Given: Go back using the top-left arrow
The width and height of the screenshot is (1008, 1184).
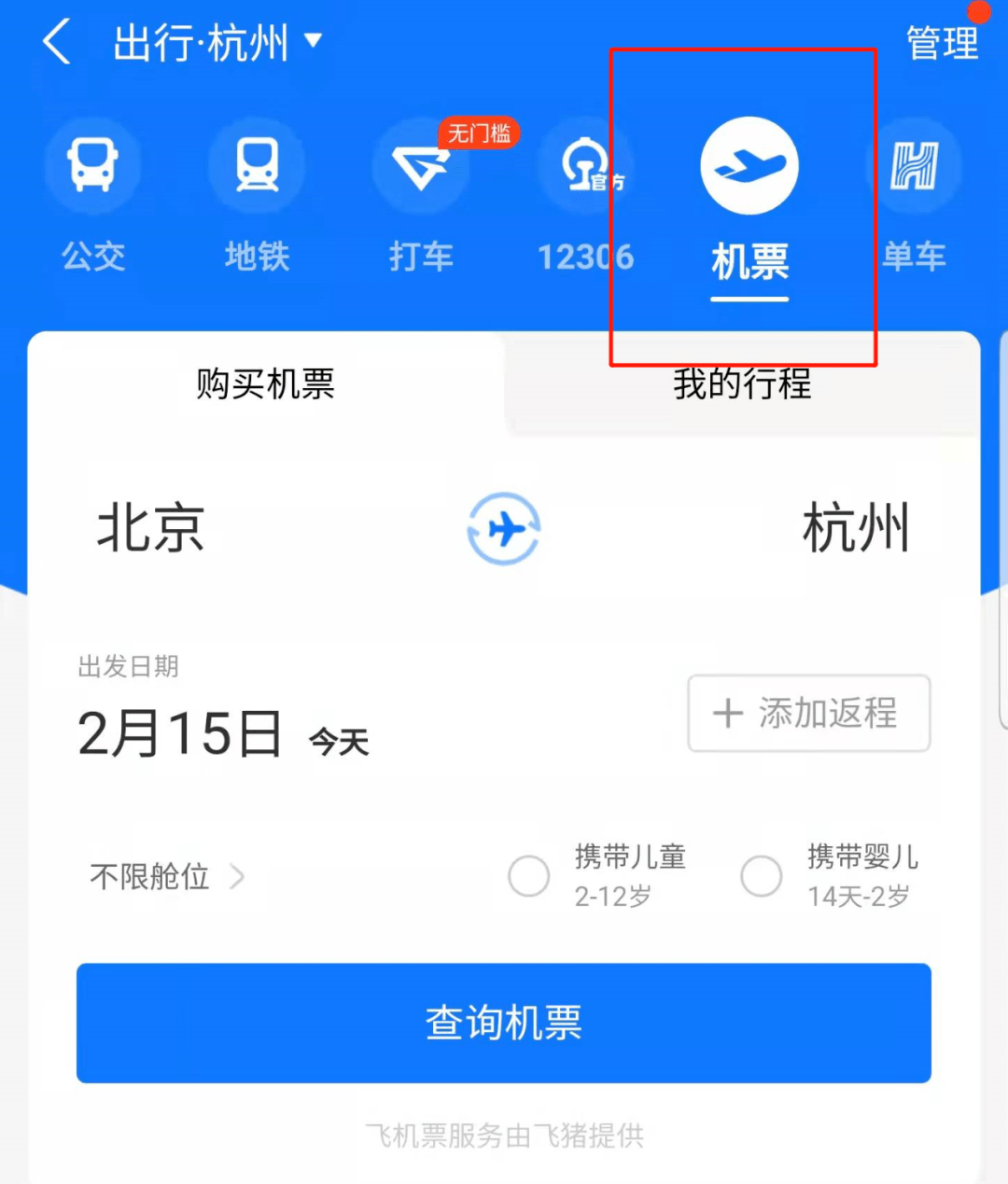Looking at the screenshot, I should pyautogui.click(x=56, y=43).
